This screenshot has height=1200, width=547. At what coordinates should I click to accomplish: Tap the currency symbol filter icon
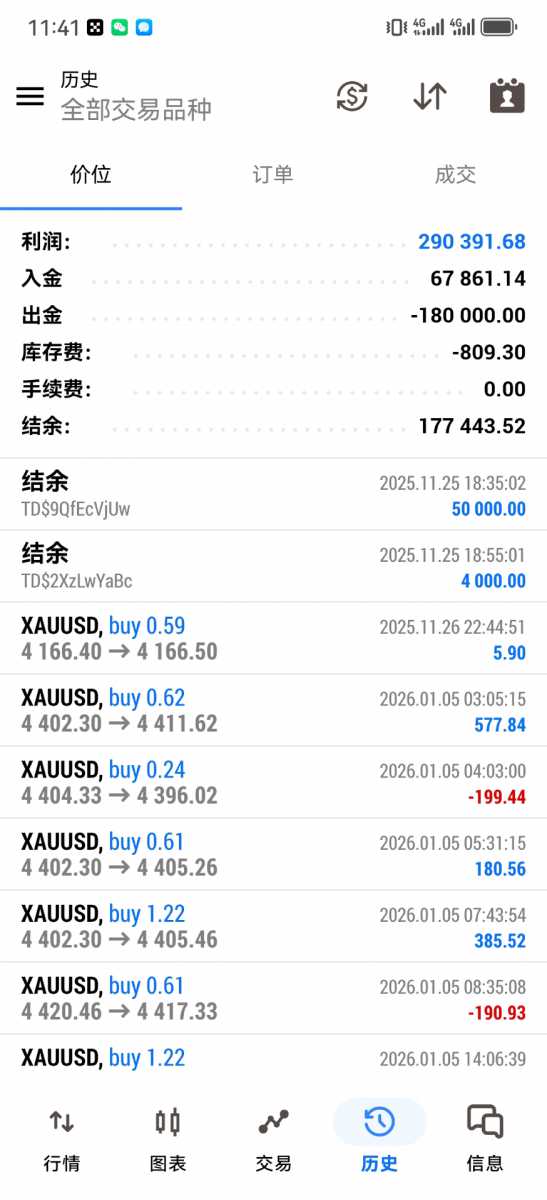click(x=352, y=96)
